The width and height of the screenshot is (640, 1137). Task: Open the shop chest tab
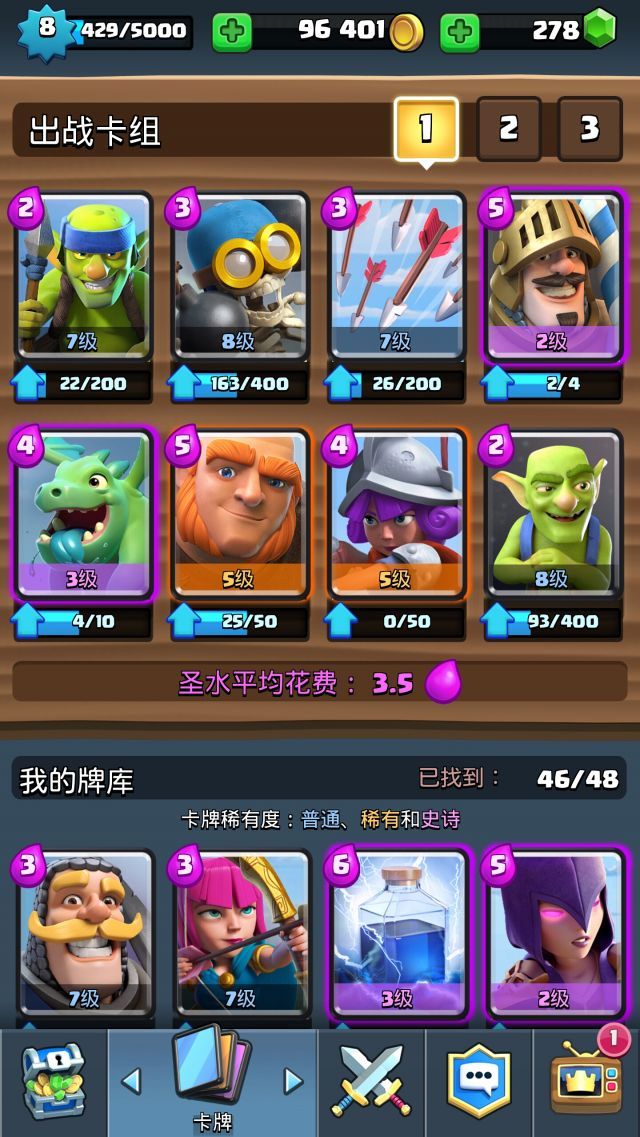click(x=53, y=1082)
